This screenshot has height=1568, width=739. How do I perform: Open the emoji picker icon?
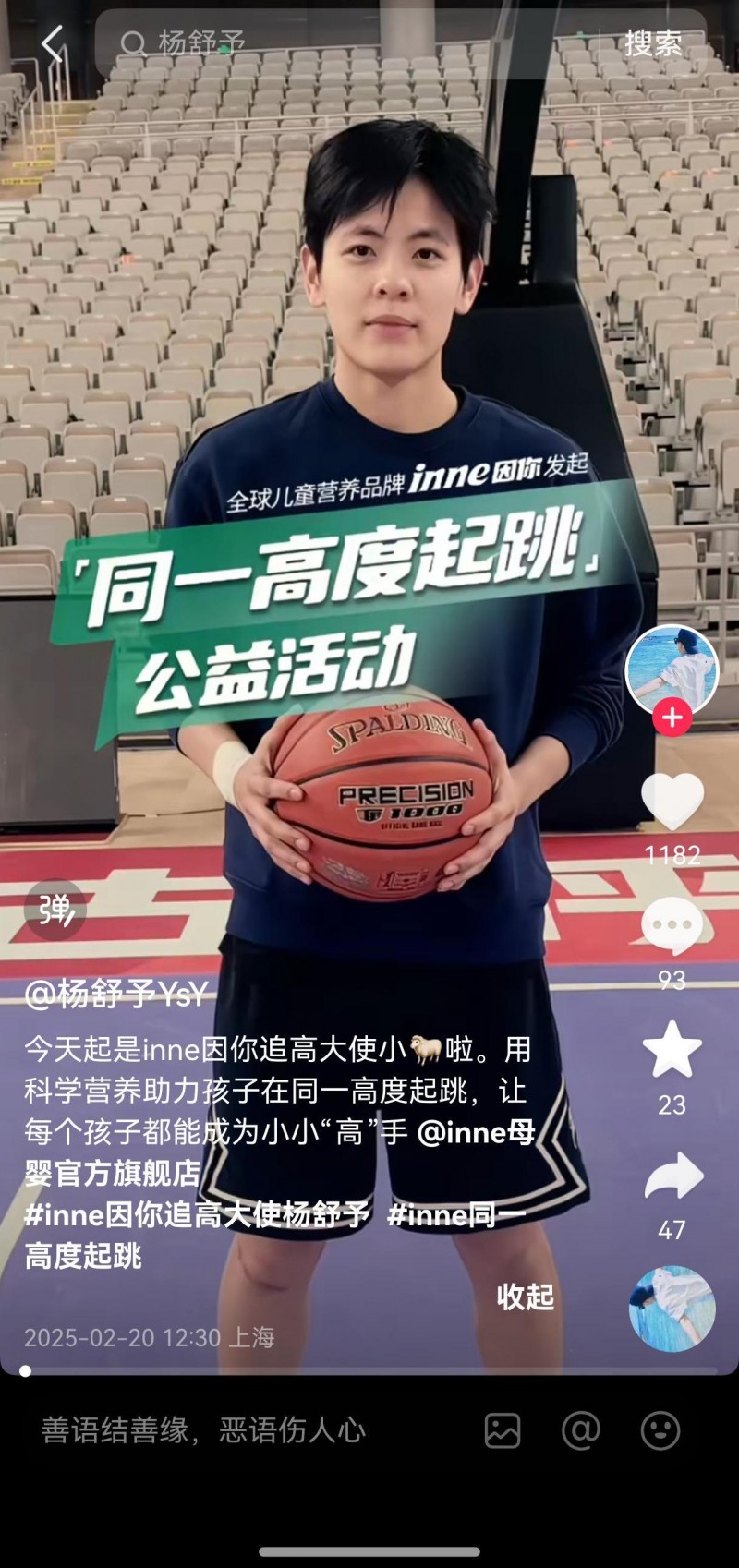point(660,1430)
